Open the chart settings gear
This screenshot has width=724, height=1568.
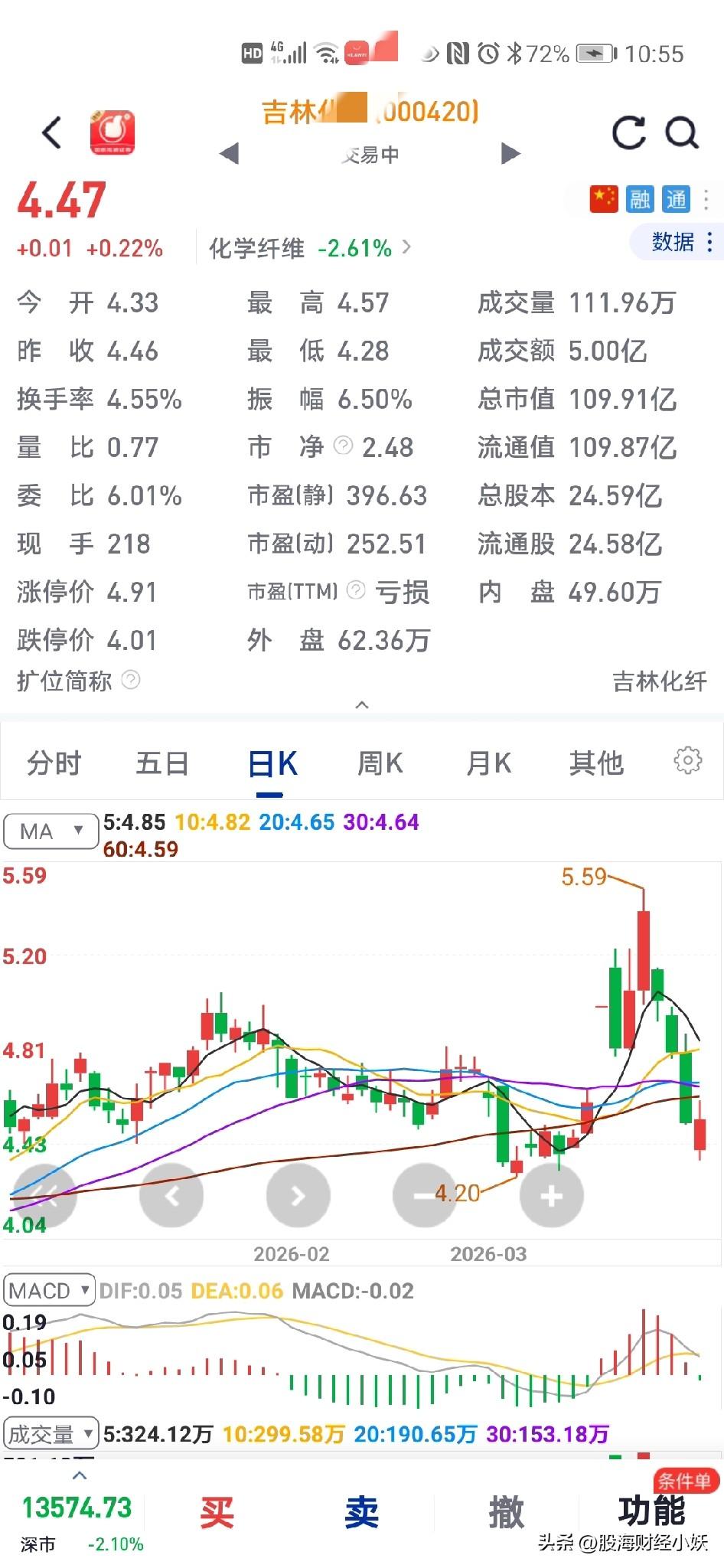(x=687, y=759)
